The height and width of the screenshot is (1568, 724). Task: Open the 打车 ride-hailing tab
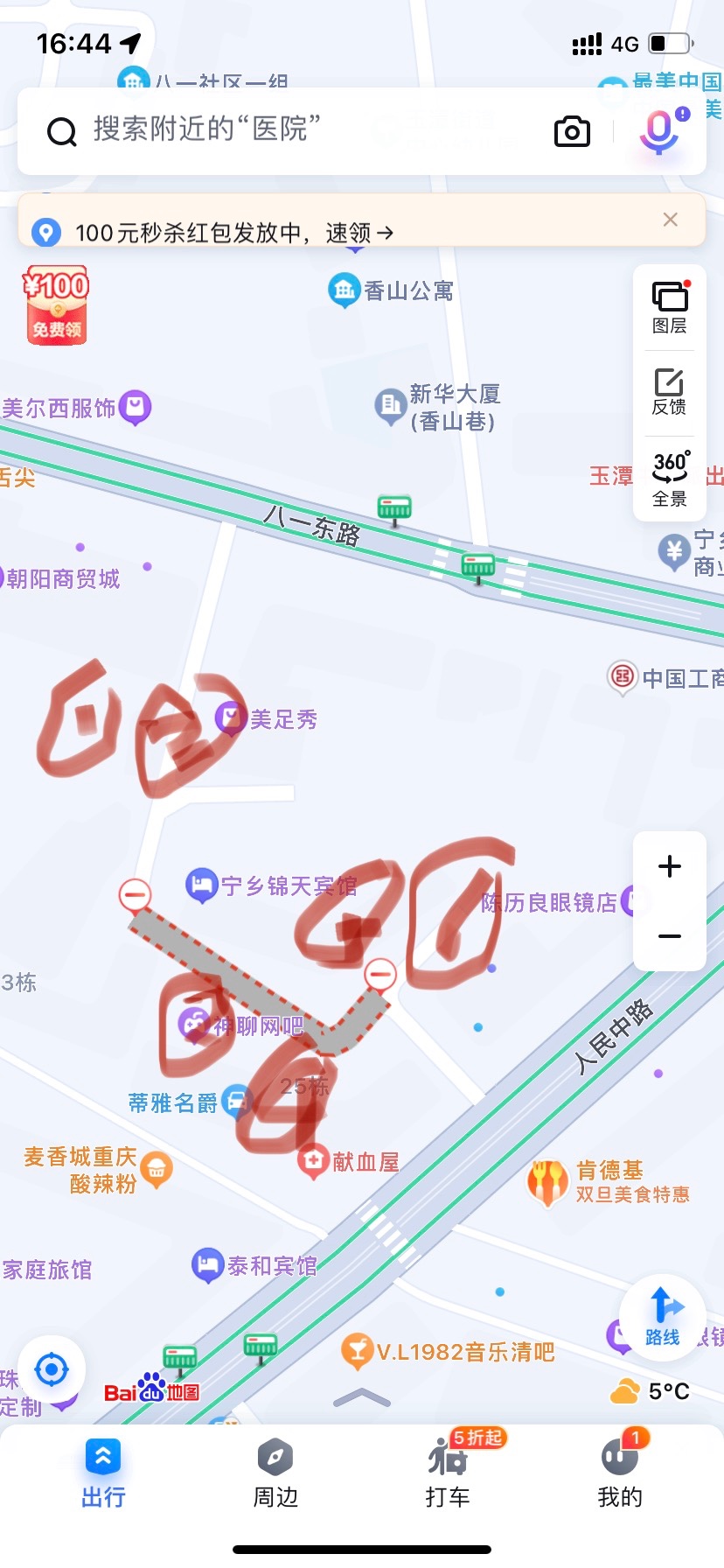point(448,1473)
